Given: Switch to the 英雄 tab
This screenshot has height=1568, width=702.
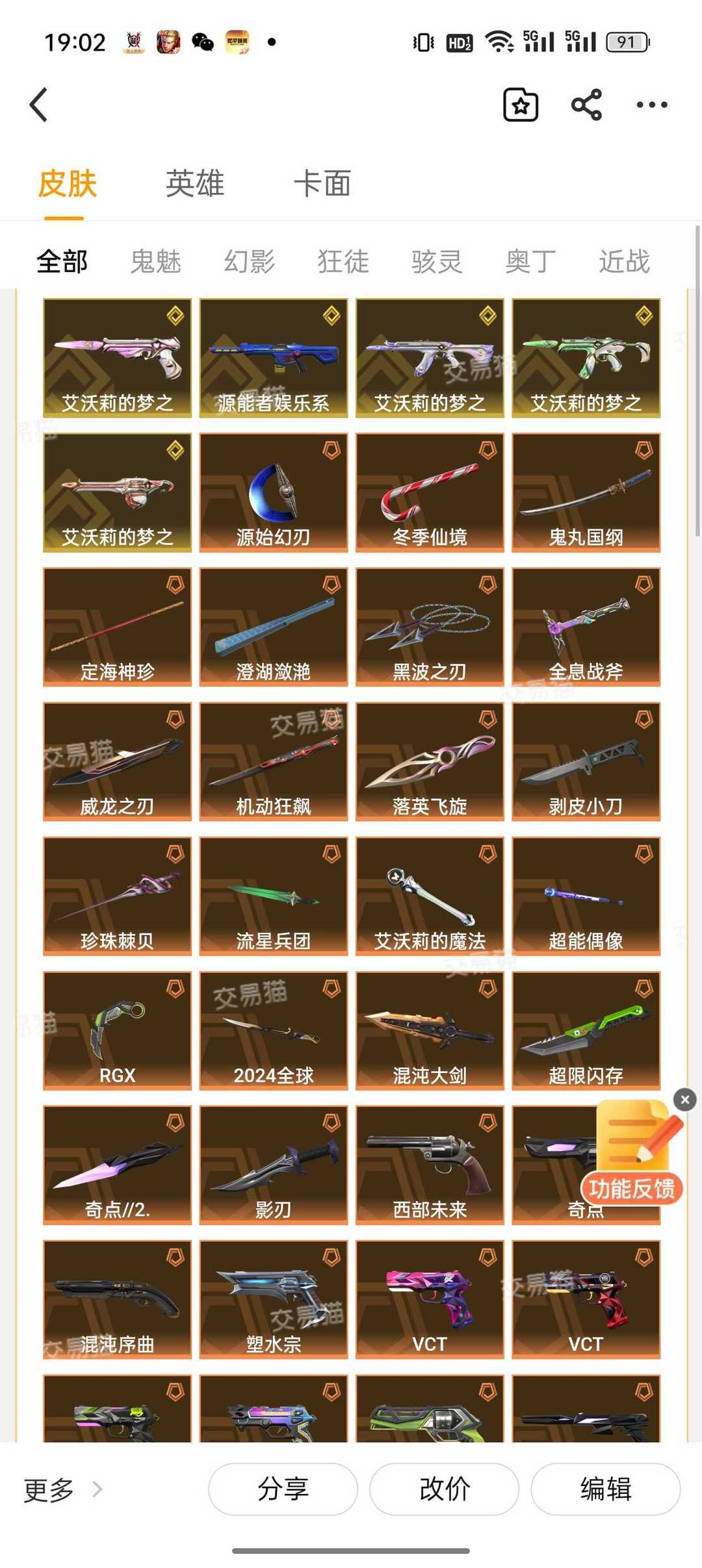Looking at the screenshot, I should tap(194, 184).
